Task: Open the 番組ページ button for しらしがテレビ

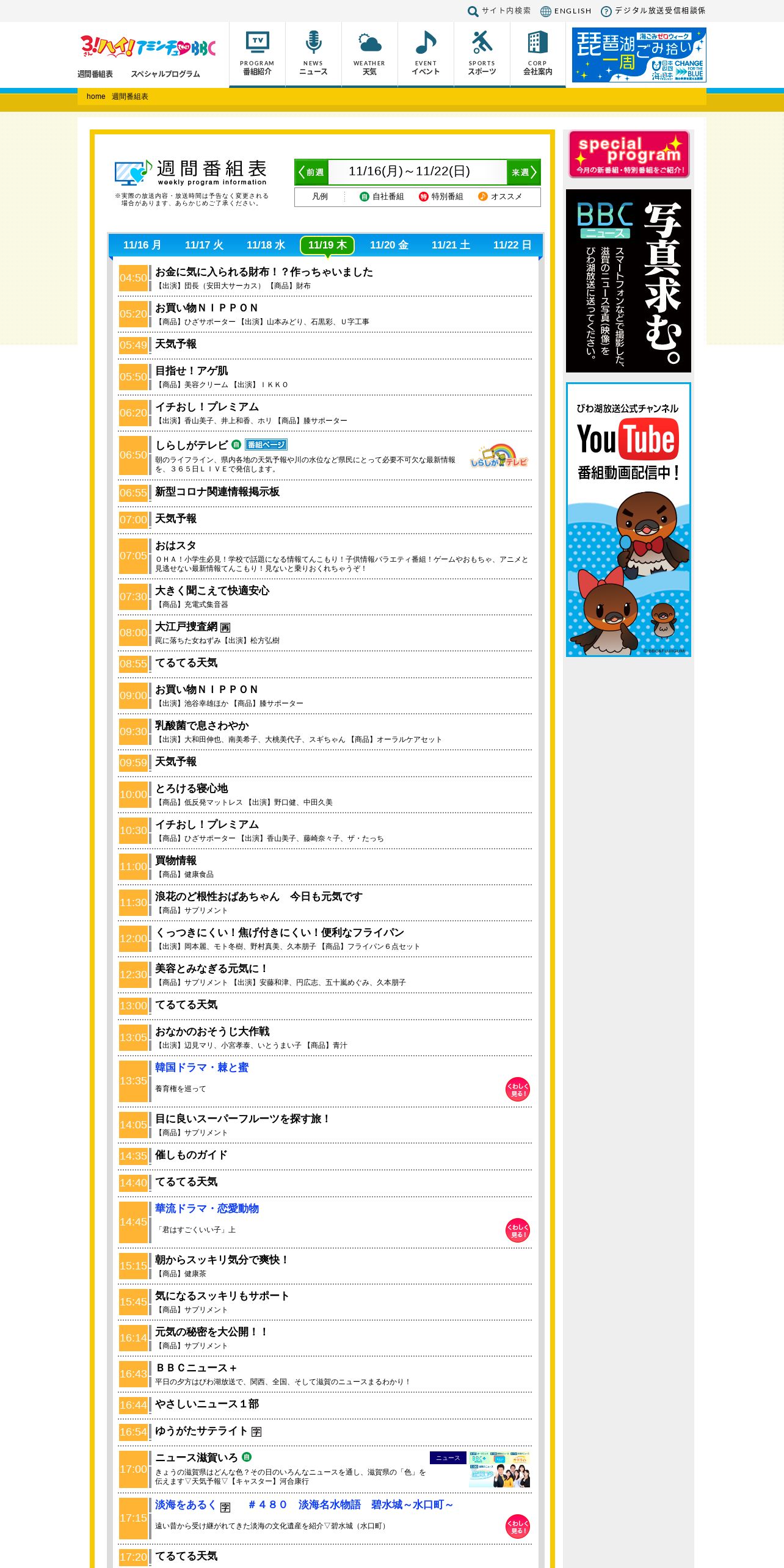Action: tap(266, 445)
